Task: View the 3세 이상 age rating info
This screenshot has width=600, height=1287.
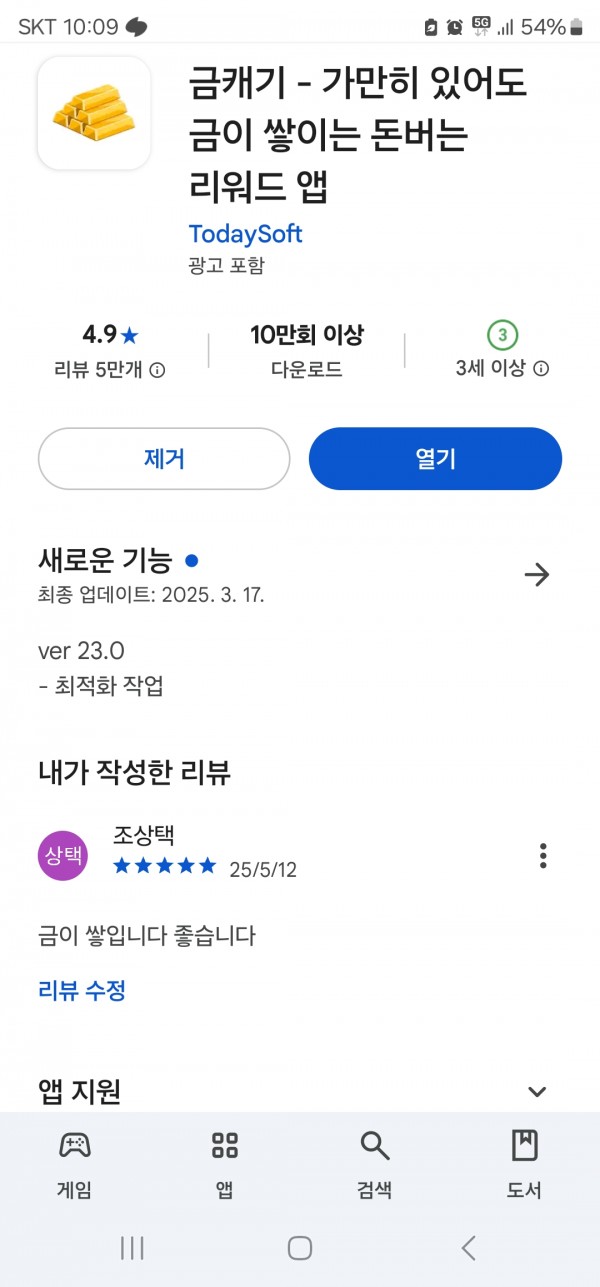Action: [541, 369]
